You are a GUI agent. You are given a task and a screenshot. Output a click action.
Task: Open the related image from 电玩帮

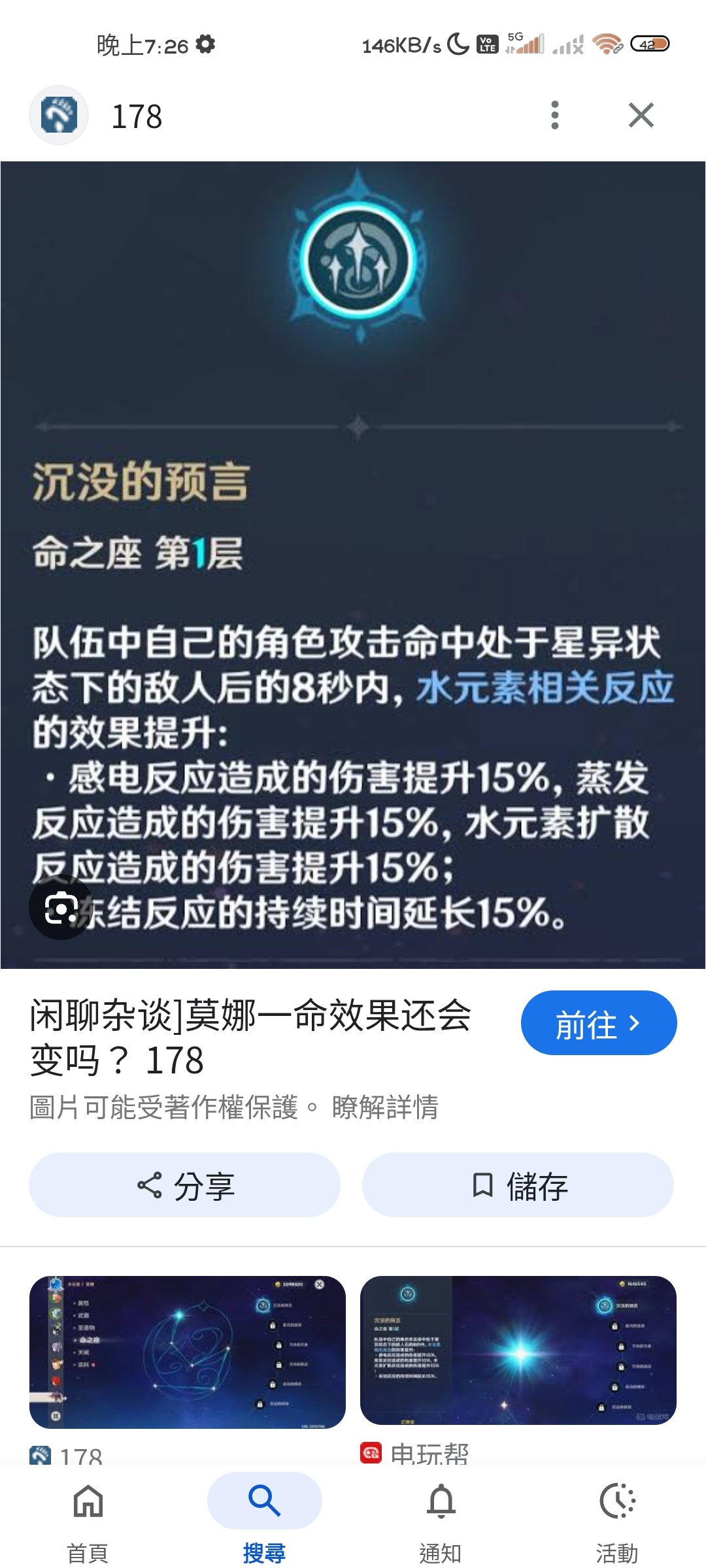(x=518, y=1350)
